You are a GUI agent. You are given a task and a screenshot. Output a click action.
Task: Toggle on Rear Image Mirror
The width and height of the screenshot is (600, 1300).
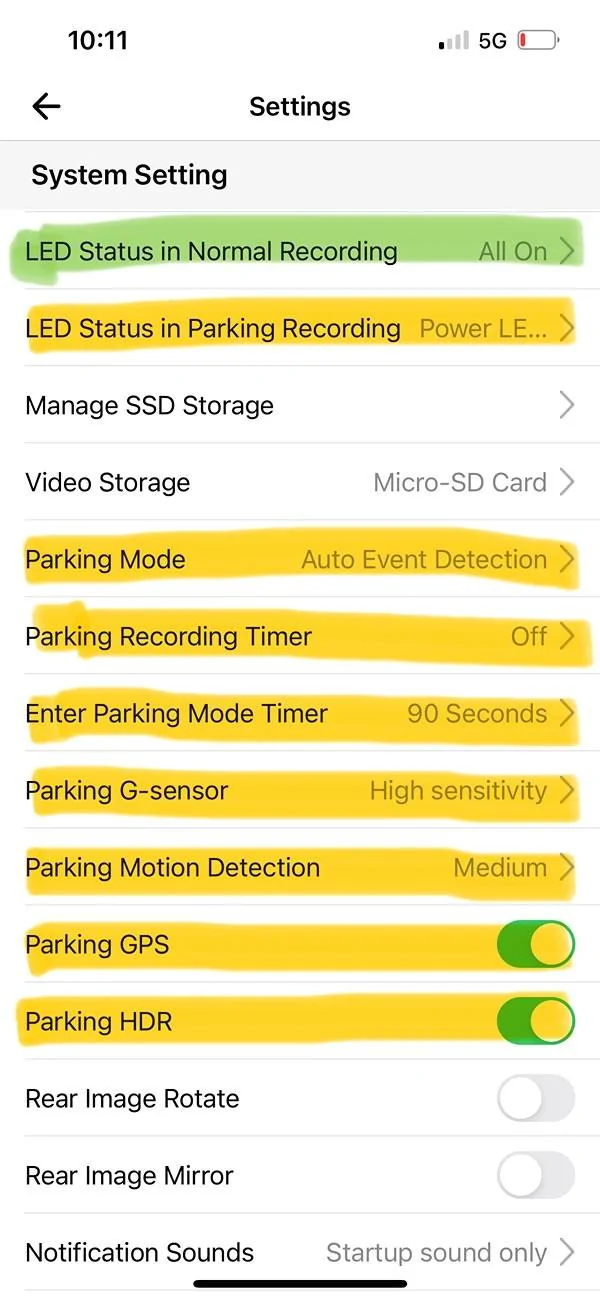click(x=535, y=1175)
